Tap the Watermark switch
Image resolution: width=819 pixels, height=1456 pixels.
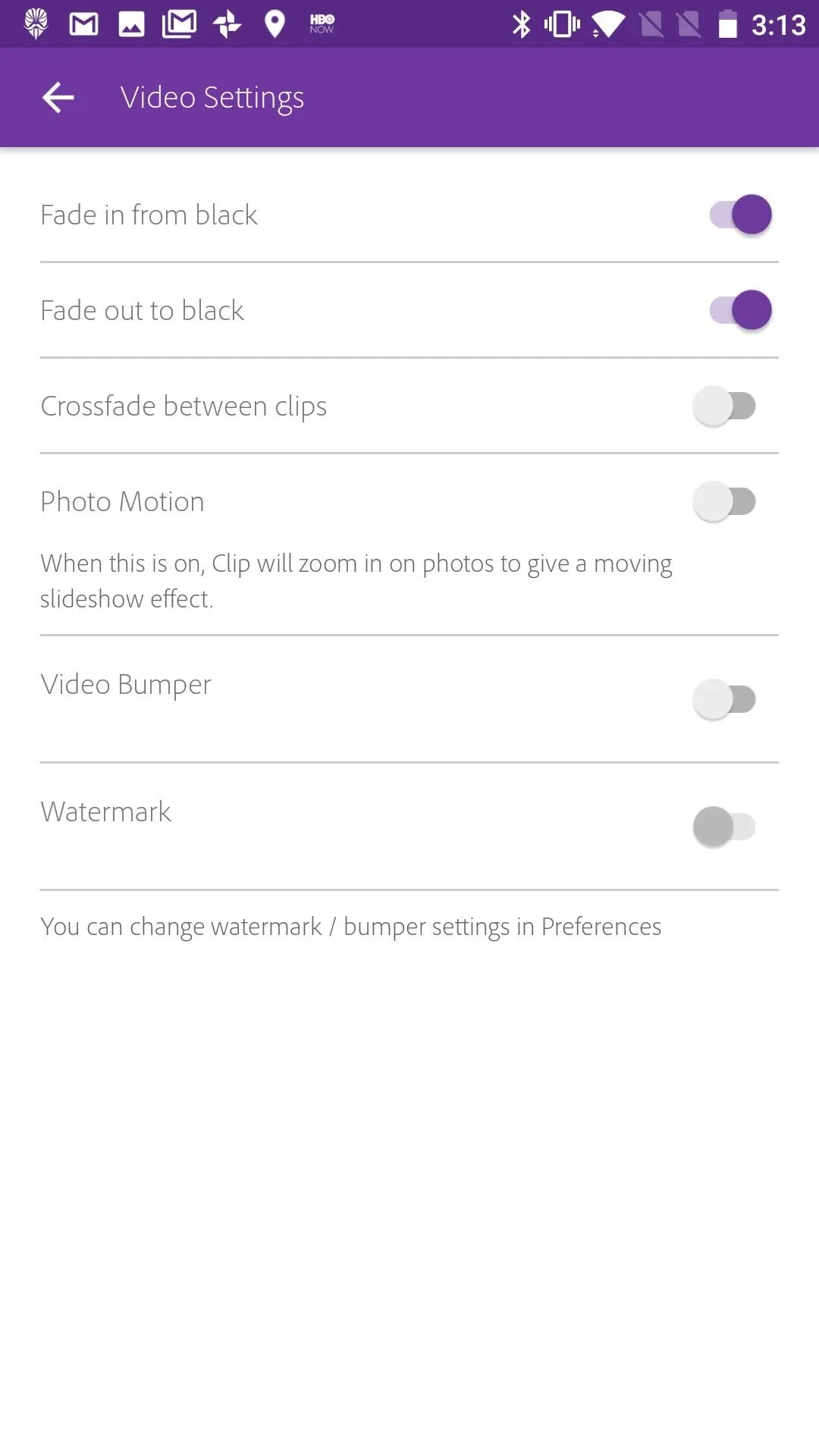[724, 827]
